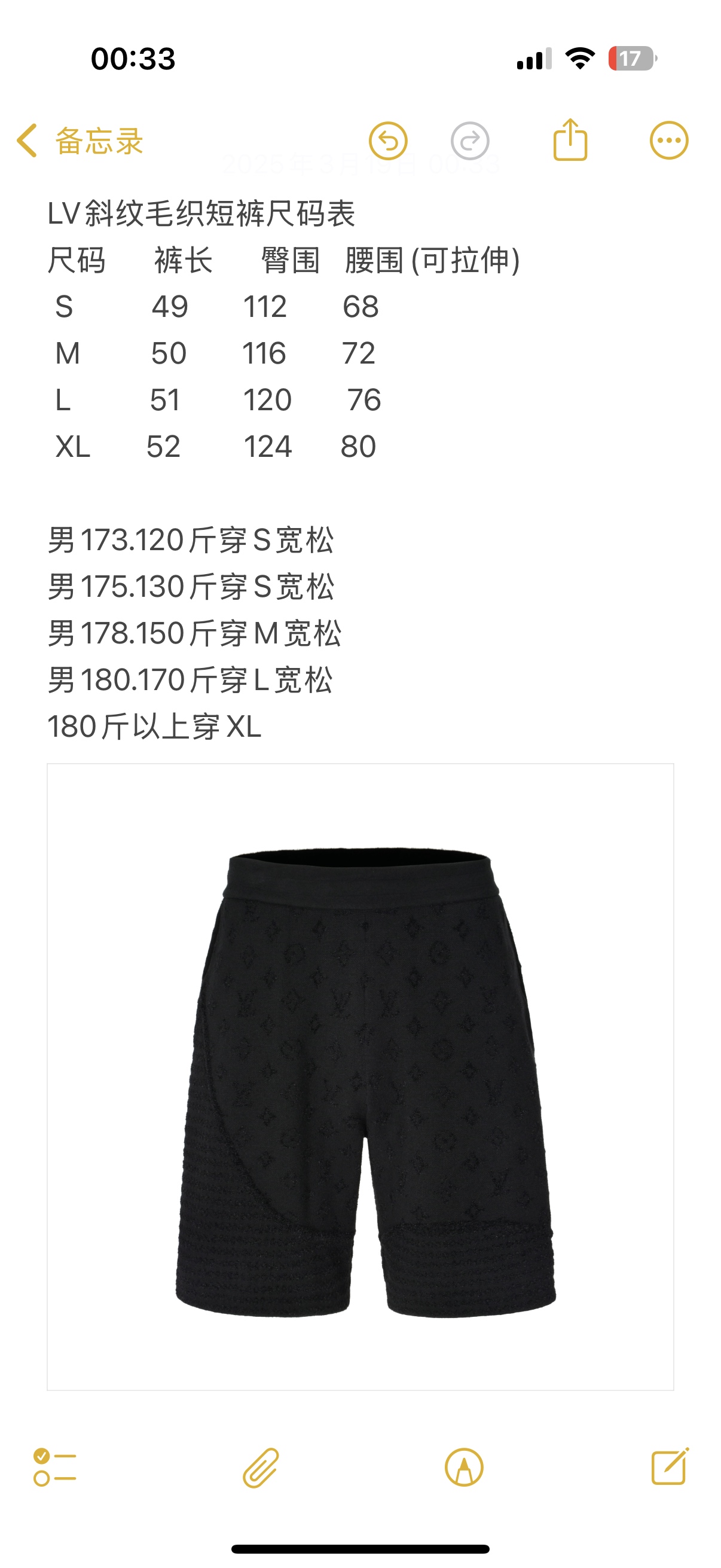Add a checklist to the note
721x1568 pixels.
[x=55, y=1467]
